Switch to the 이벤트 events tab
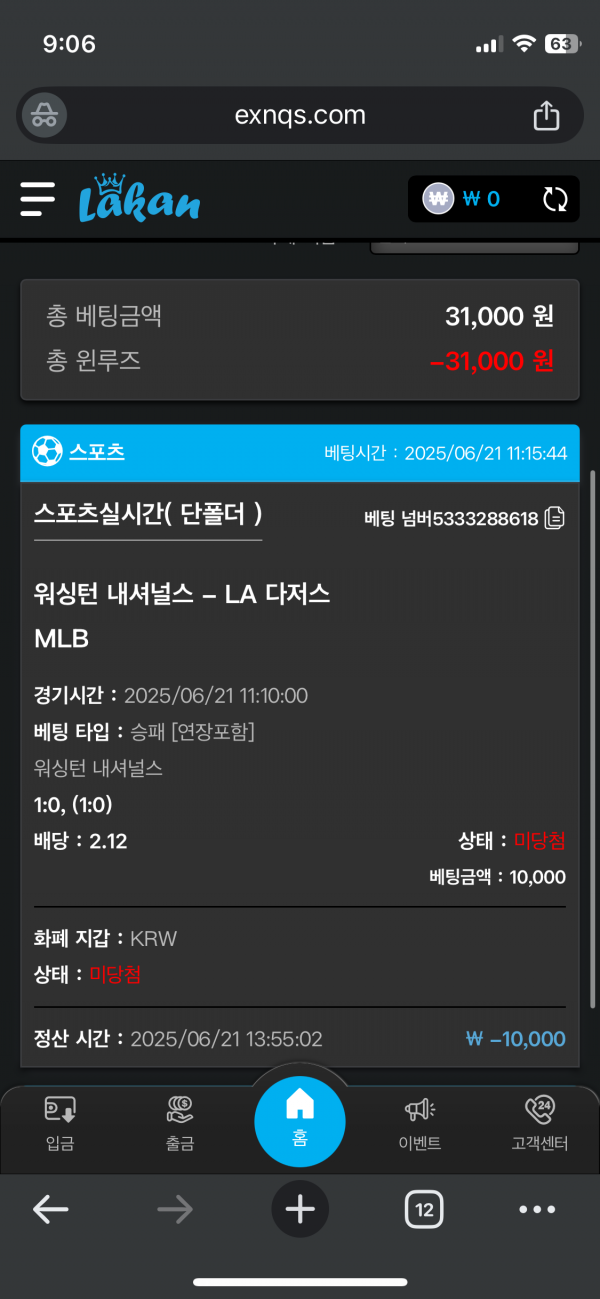 [x=420, y=1122]
